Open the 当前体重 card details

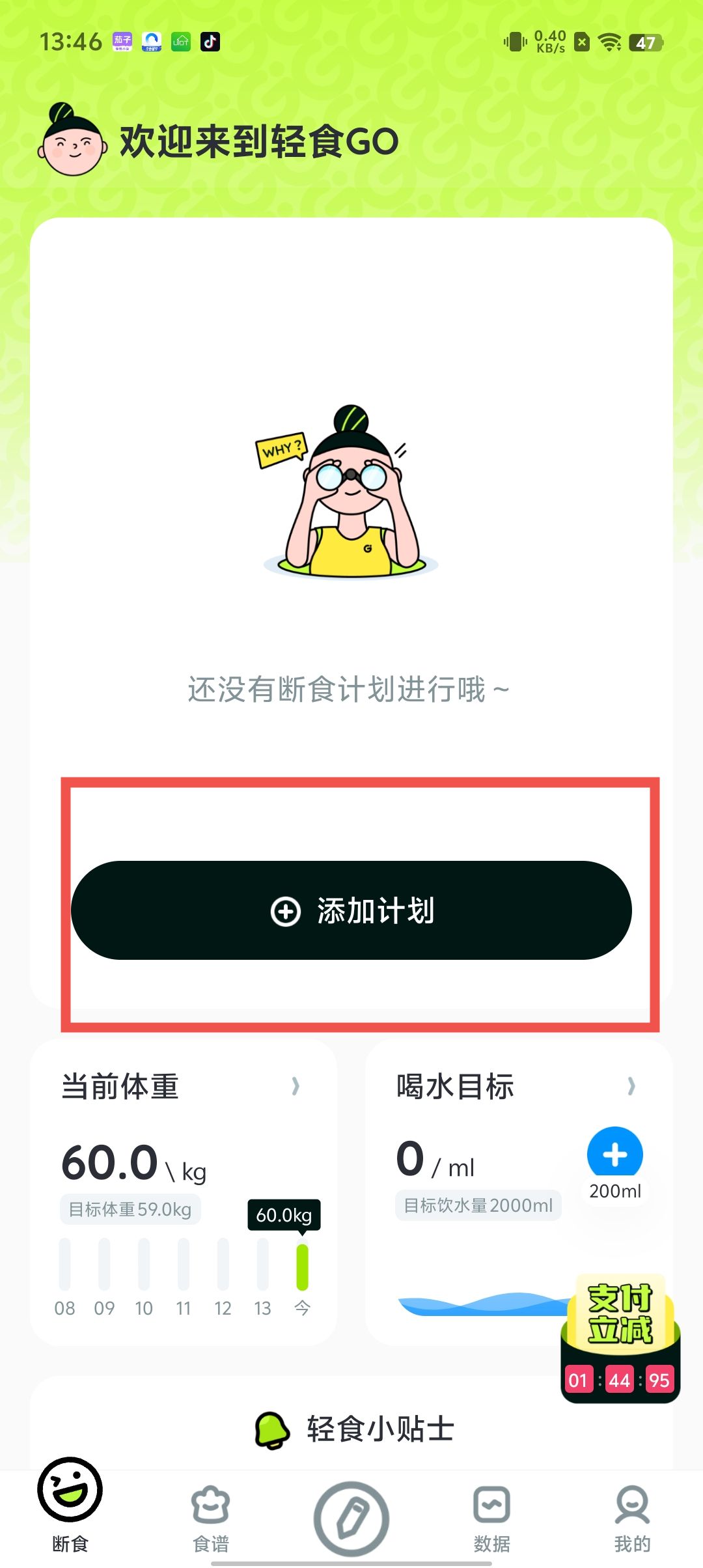(295, 1085)
